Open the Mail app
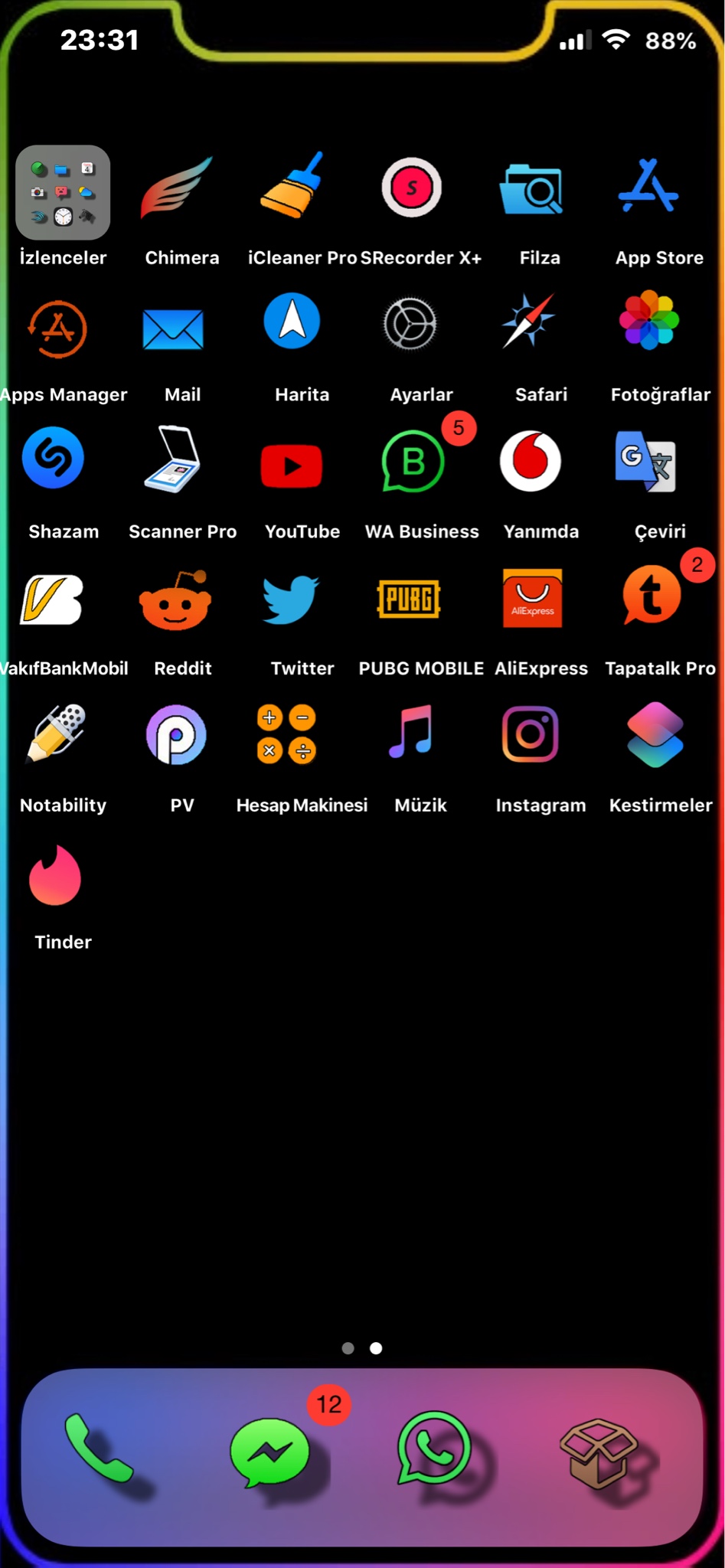Image resolution: width=725 pixels, height=1568 pixels. [174, 329]
